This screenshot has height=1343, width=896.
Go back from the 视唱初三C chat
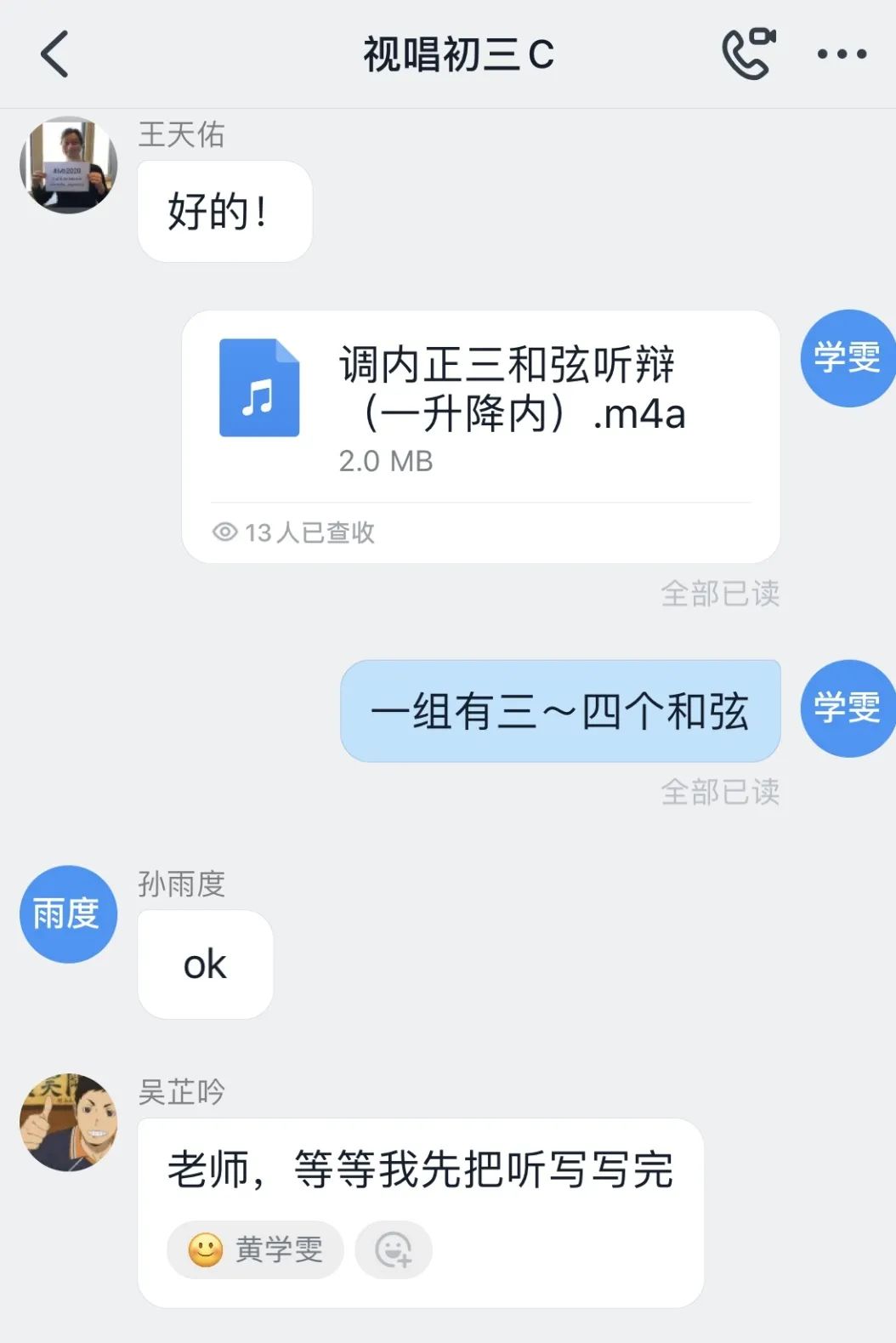[55, 54]
